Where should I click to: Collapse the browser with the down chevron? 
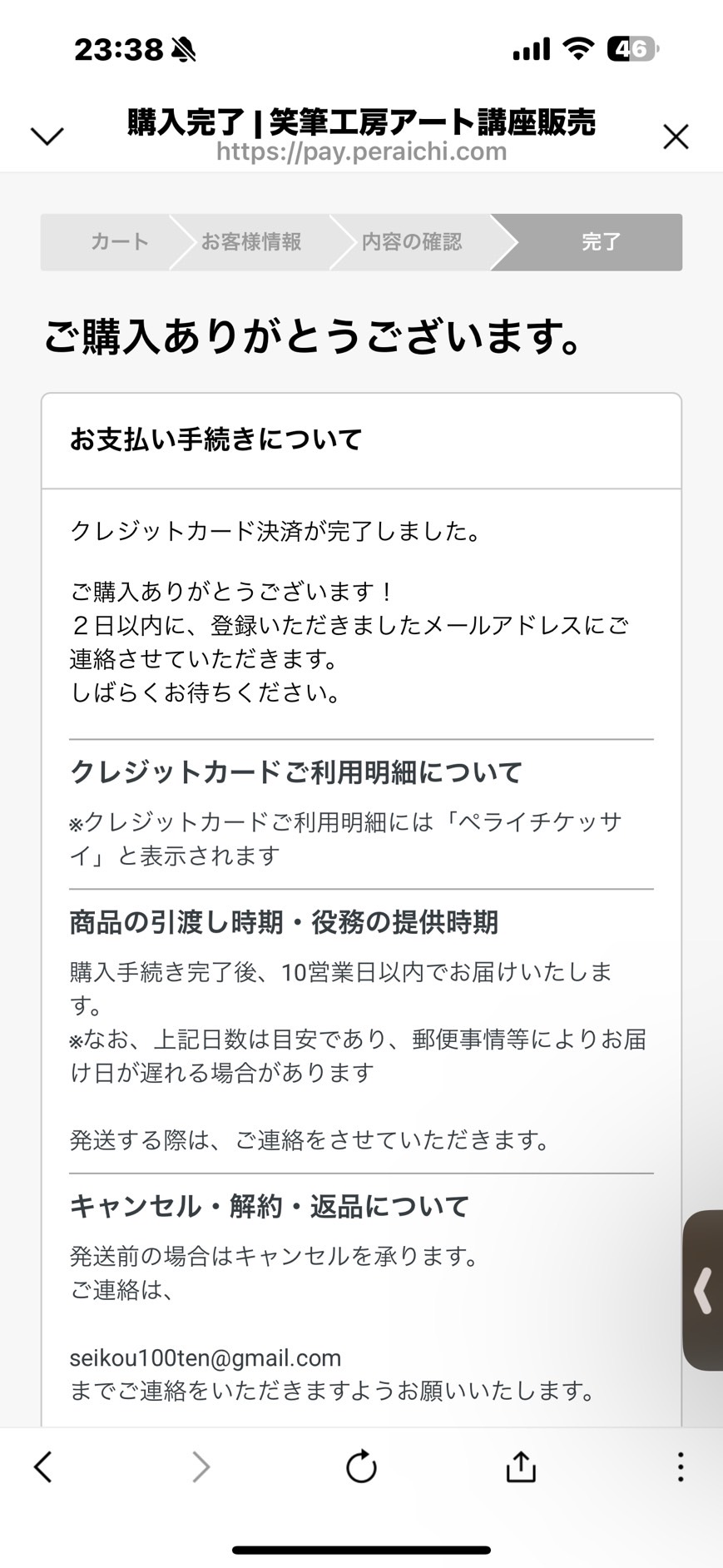47,136
